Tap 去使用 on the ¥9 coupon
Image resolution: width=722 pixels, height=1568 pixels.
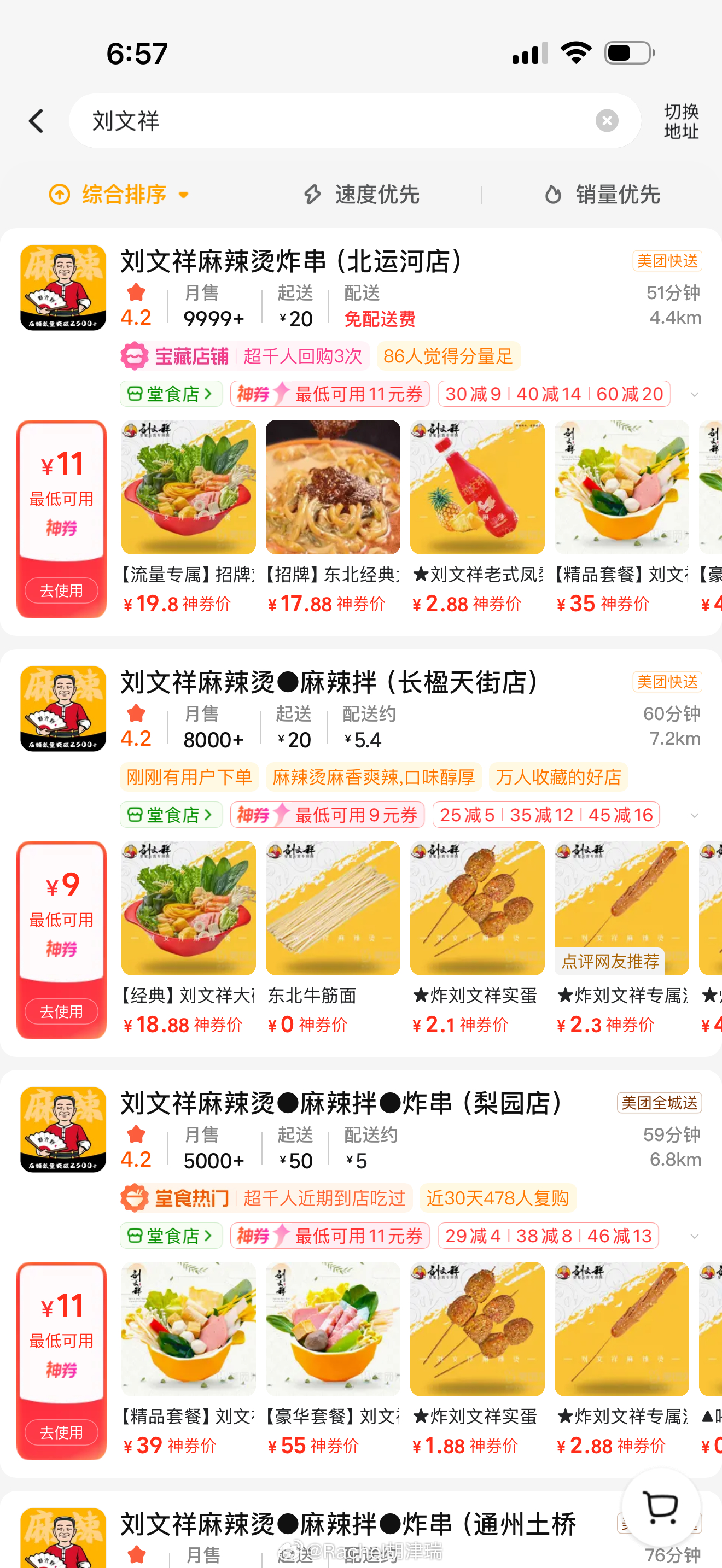[61, 1011]
